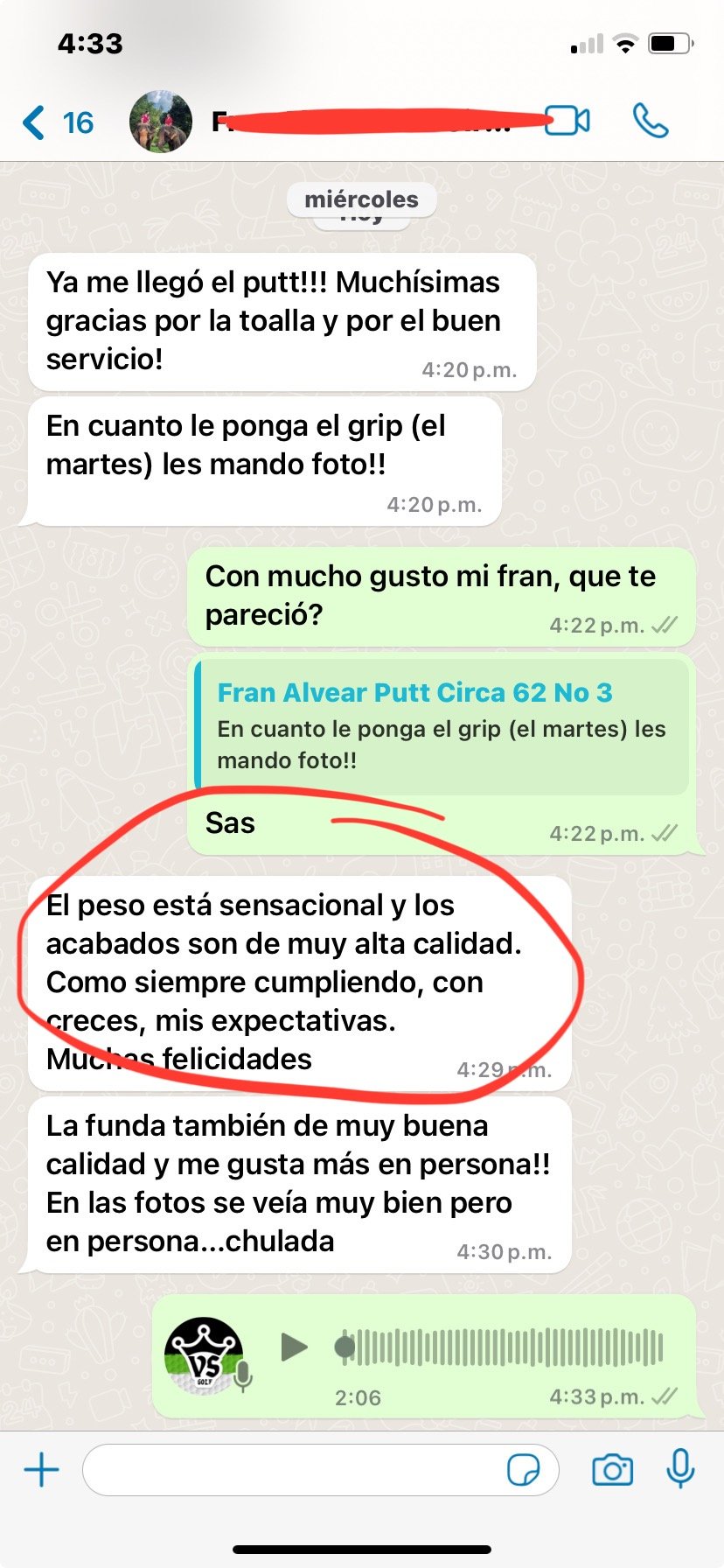Play the 2:06 voice message
The image size is (724, 1568).
click(x=294, y=1347)
